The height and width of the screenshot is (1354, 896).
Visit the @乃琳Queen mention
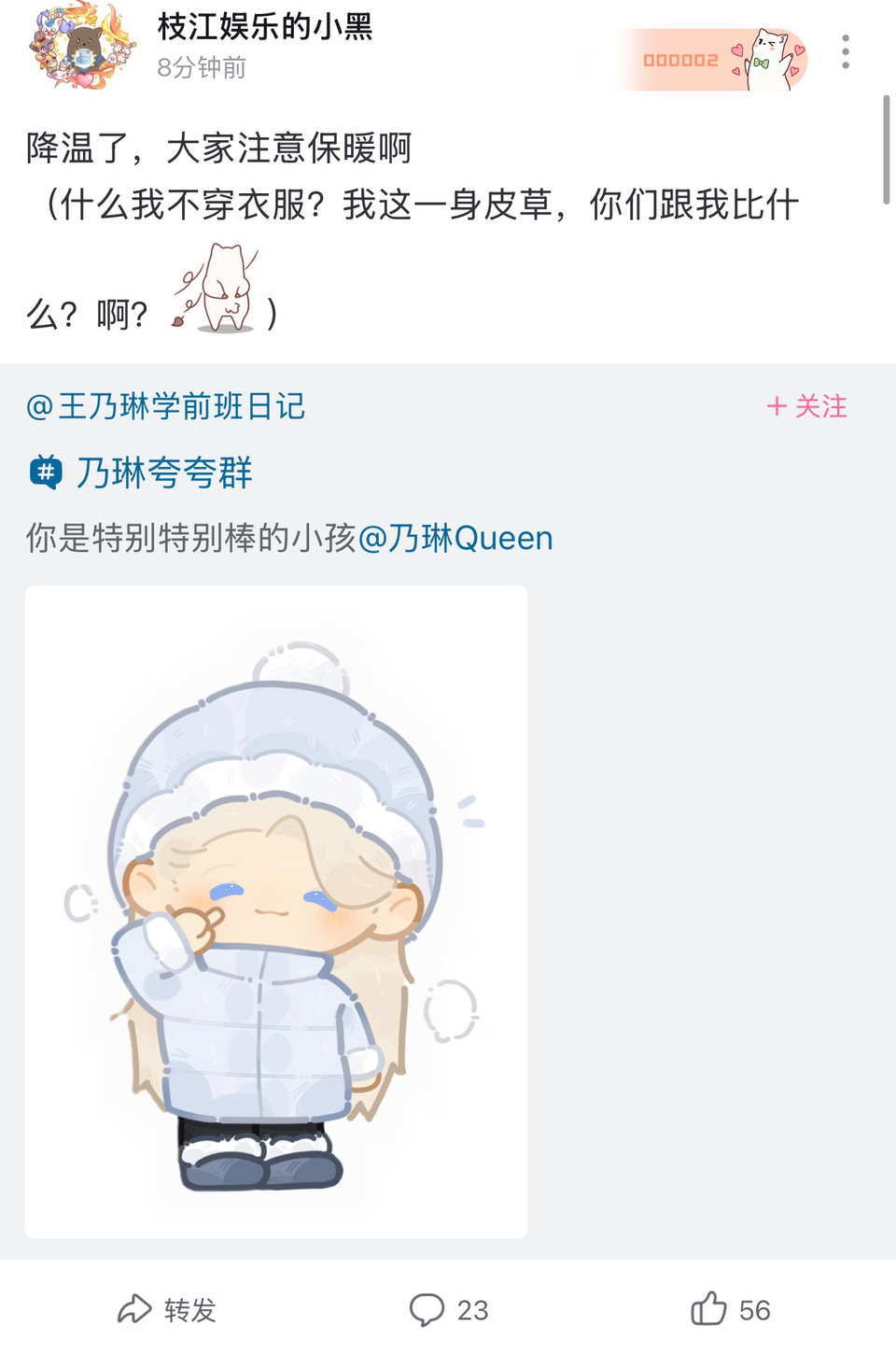pos(455,539)
